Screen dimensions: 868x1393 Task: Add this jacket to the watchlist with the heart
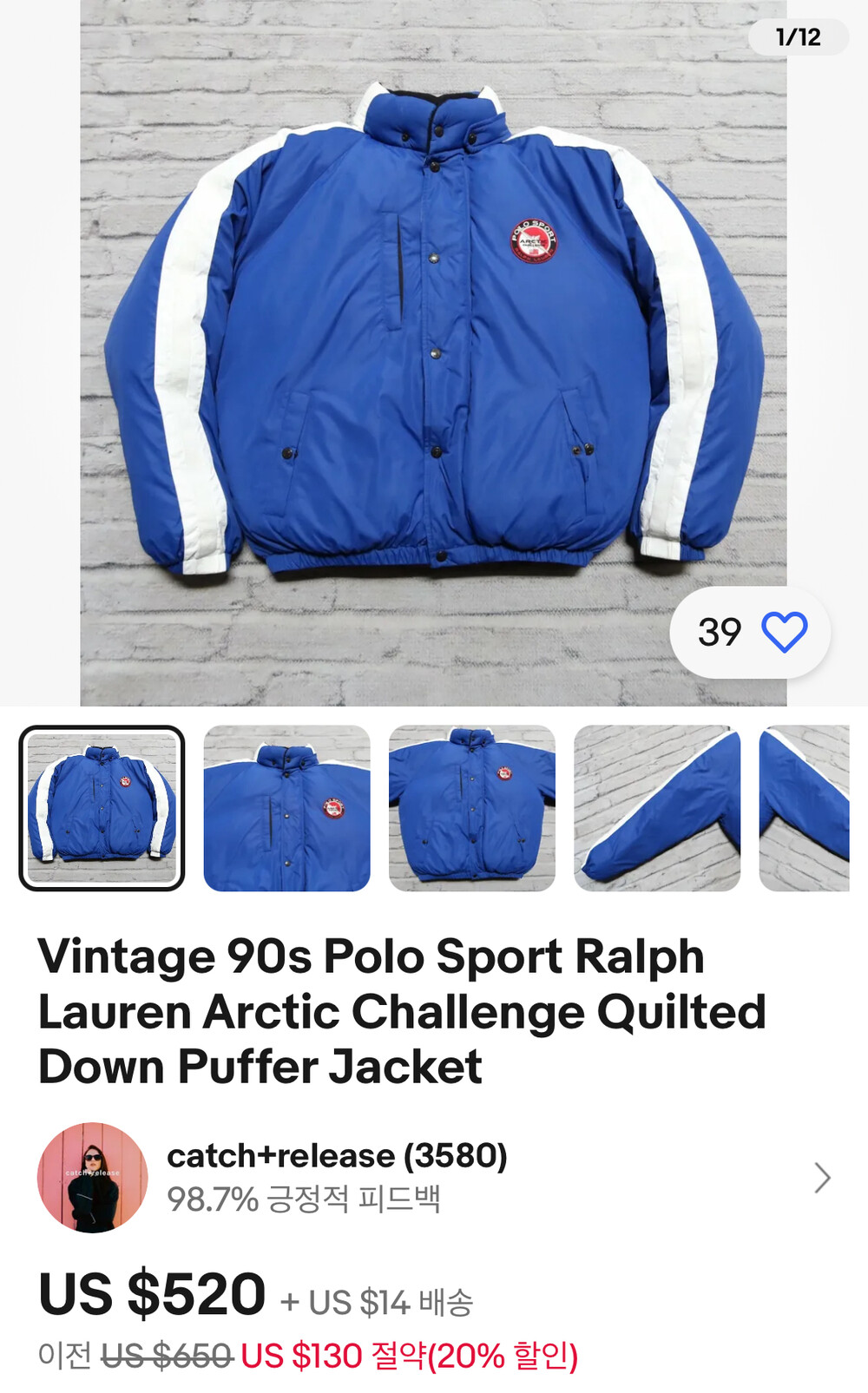pos(784,632)
